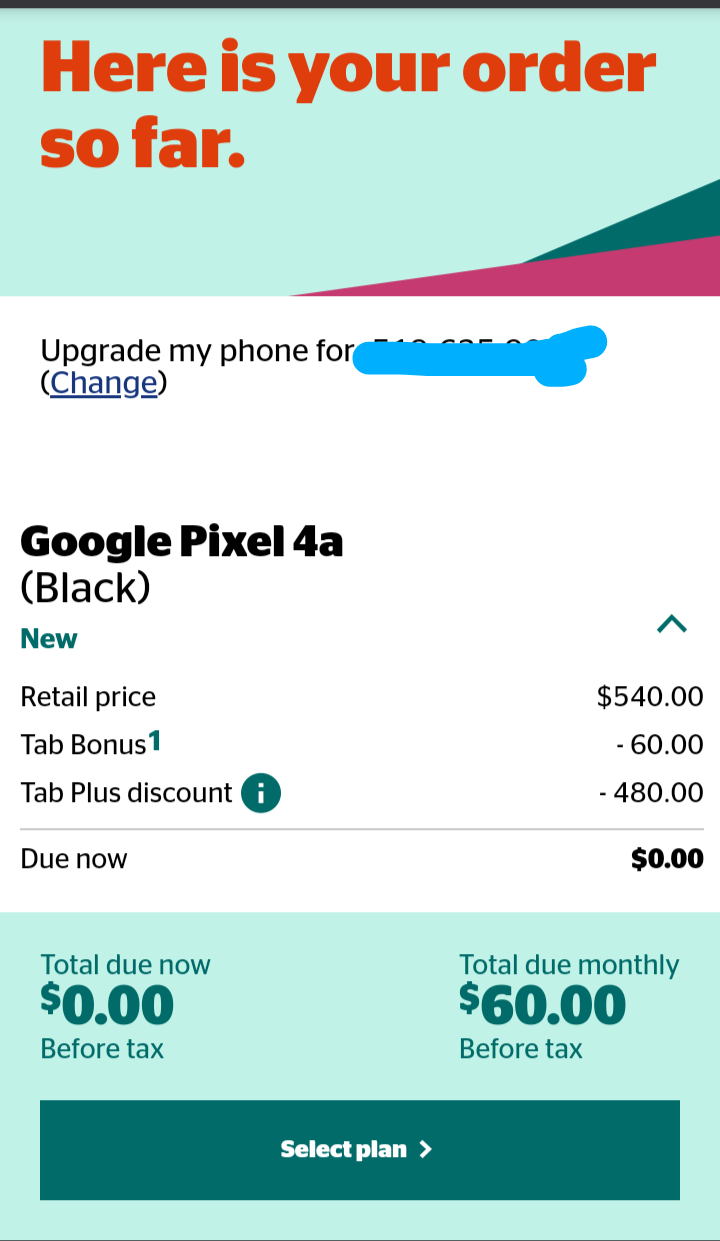Tap the Select plan button

(360, 1150)
